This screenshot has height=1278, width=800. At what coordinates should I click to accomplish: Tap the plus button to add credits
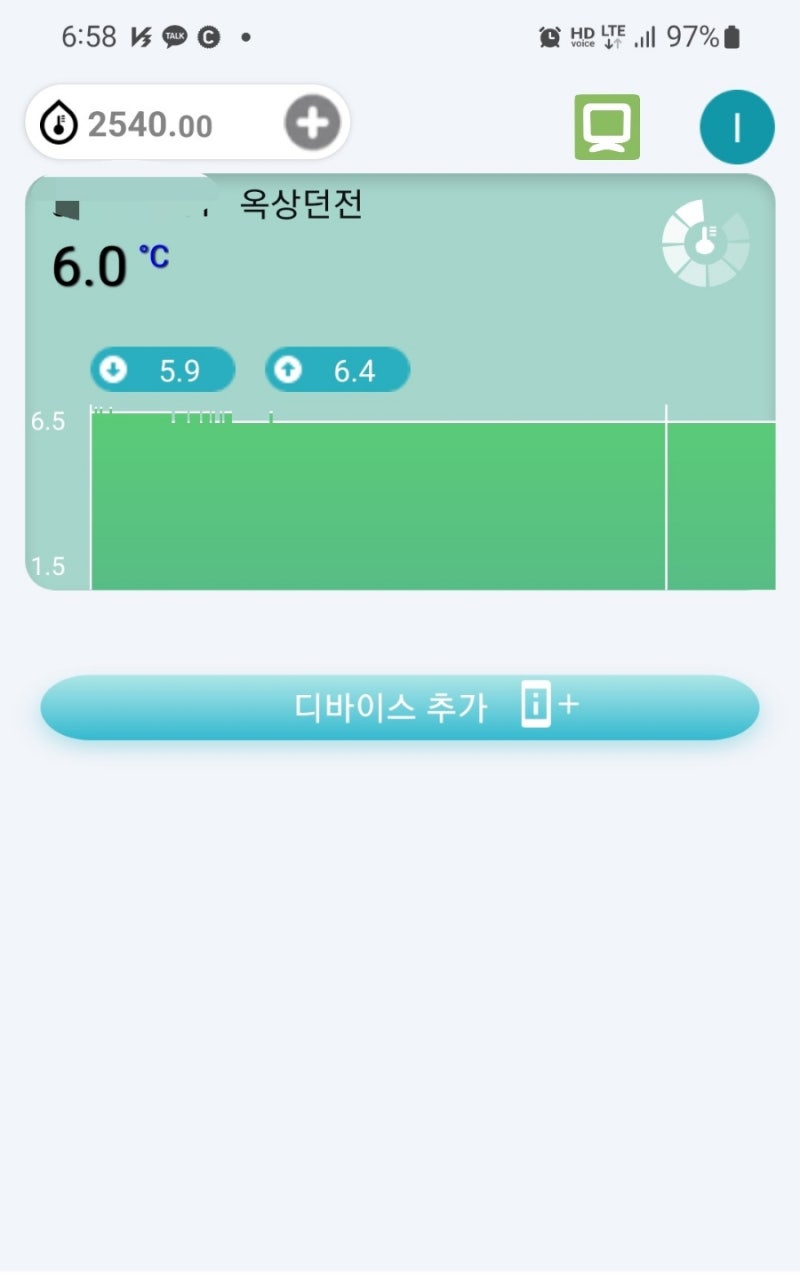point(311,123)
